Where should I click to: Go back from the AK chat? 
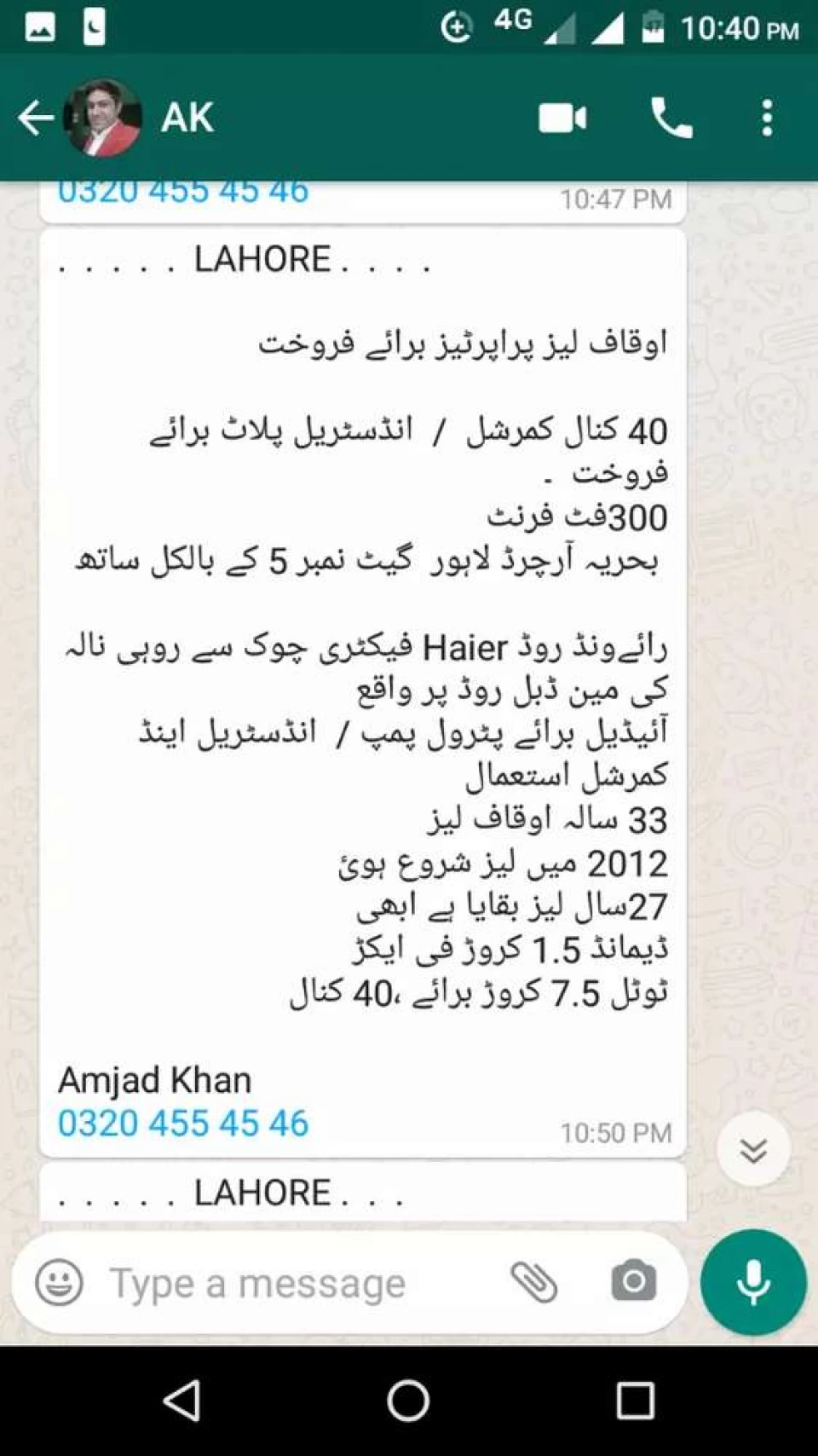pyautogui.click(x=36, y=118)
